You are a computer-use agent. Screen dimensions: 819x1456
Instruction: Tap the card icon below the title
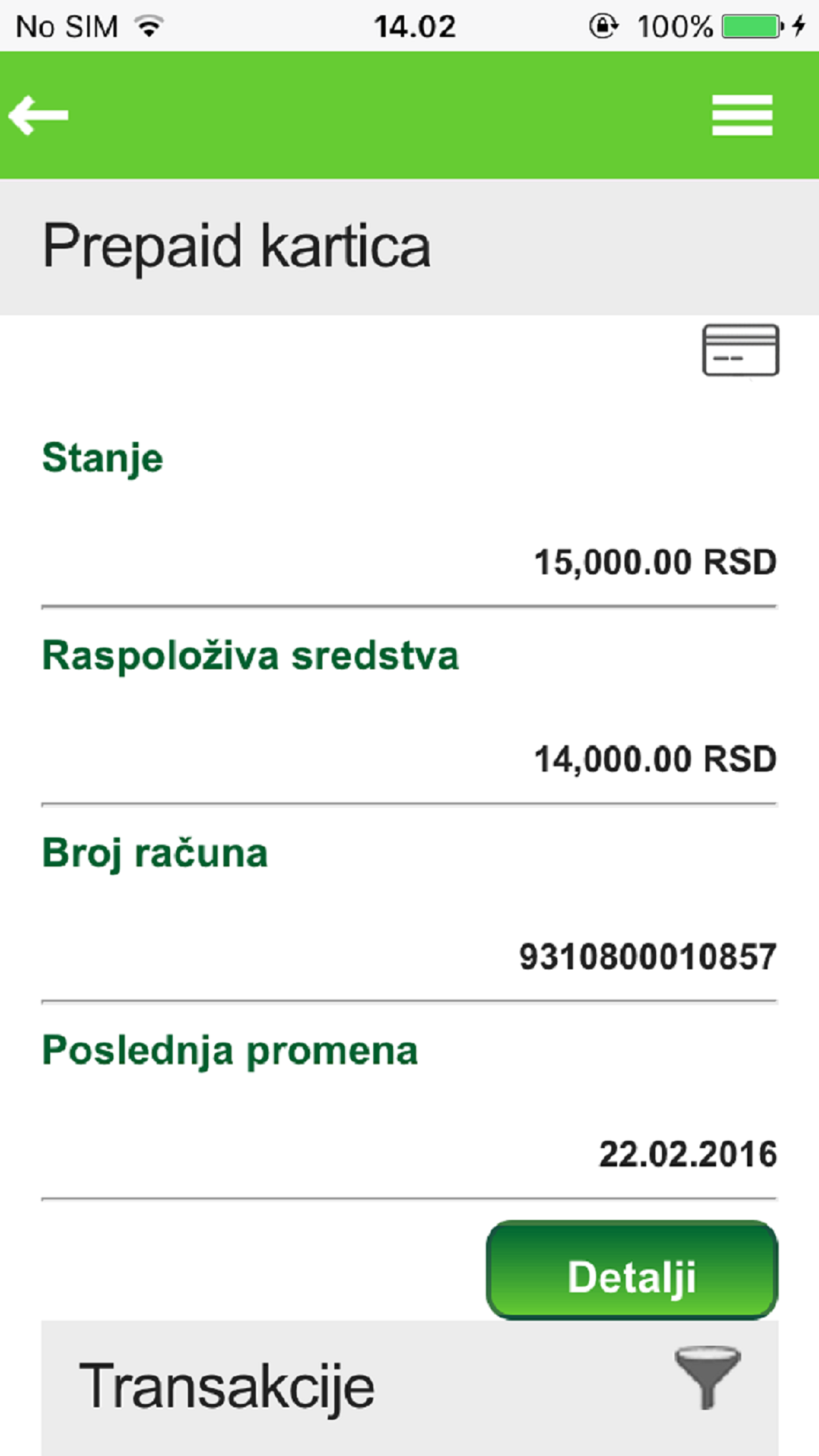coord(741,350)
